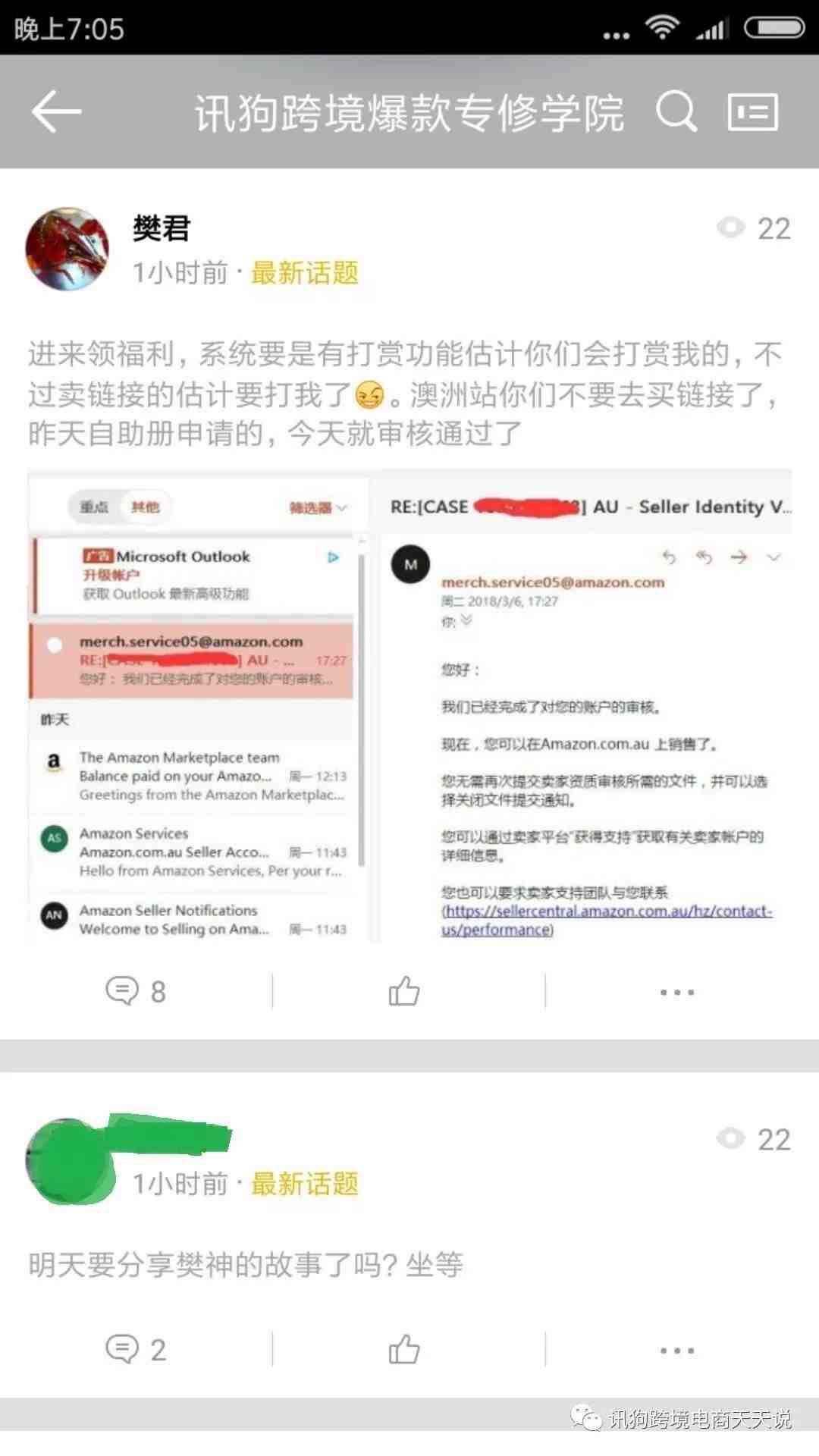Open the post 明天要分享樊神的故事了吗
Viewport: 819px width, 1456px height.
tap(246, 1264)
